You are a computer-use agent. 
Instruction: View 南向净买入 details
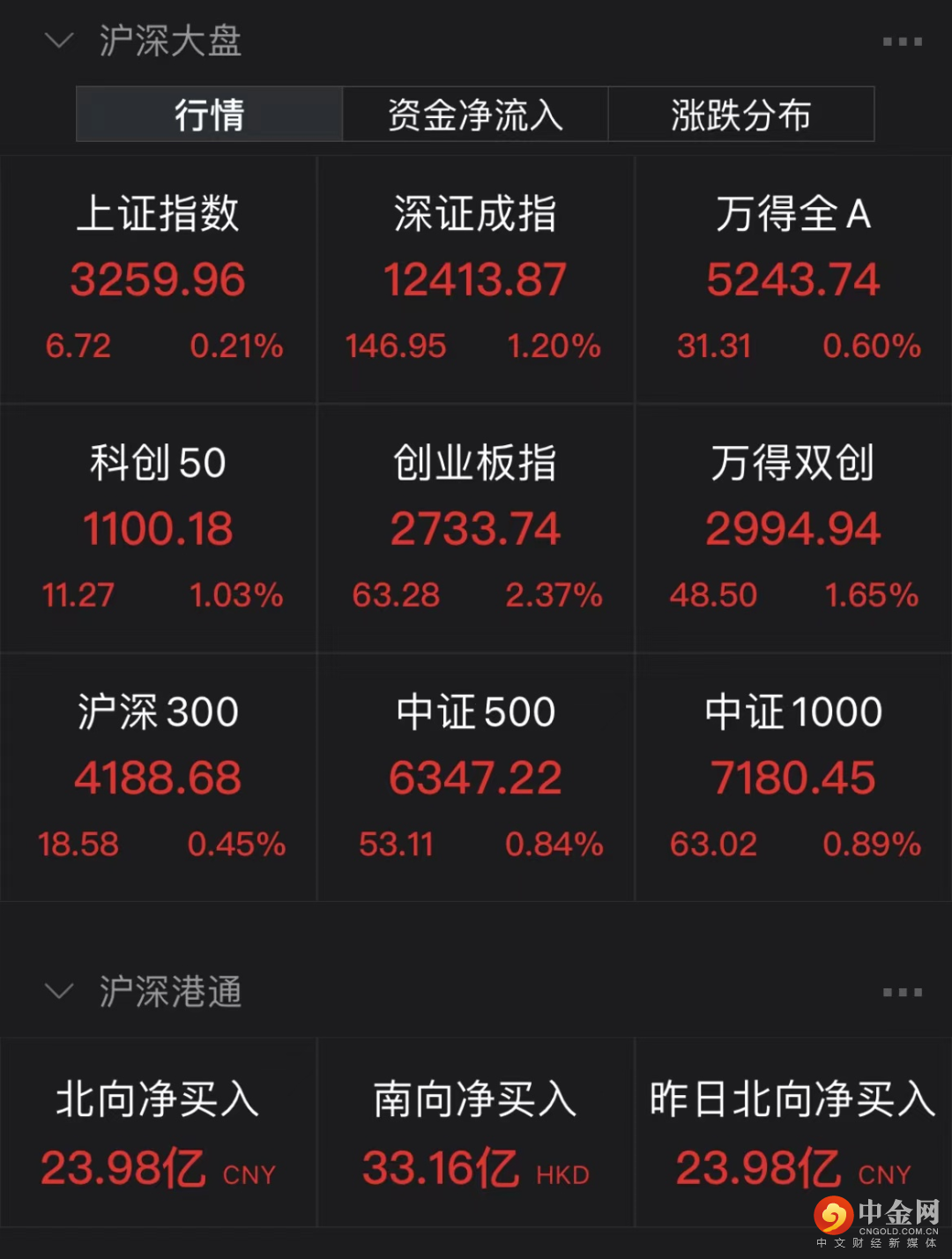click(x=475, y=1134)
